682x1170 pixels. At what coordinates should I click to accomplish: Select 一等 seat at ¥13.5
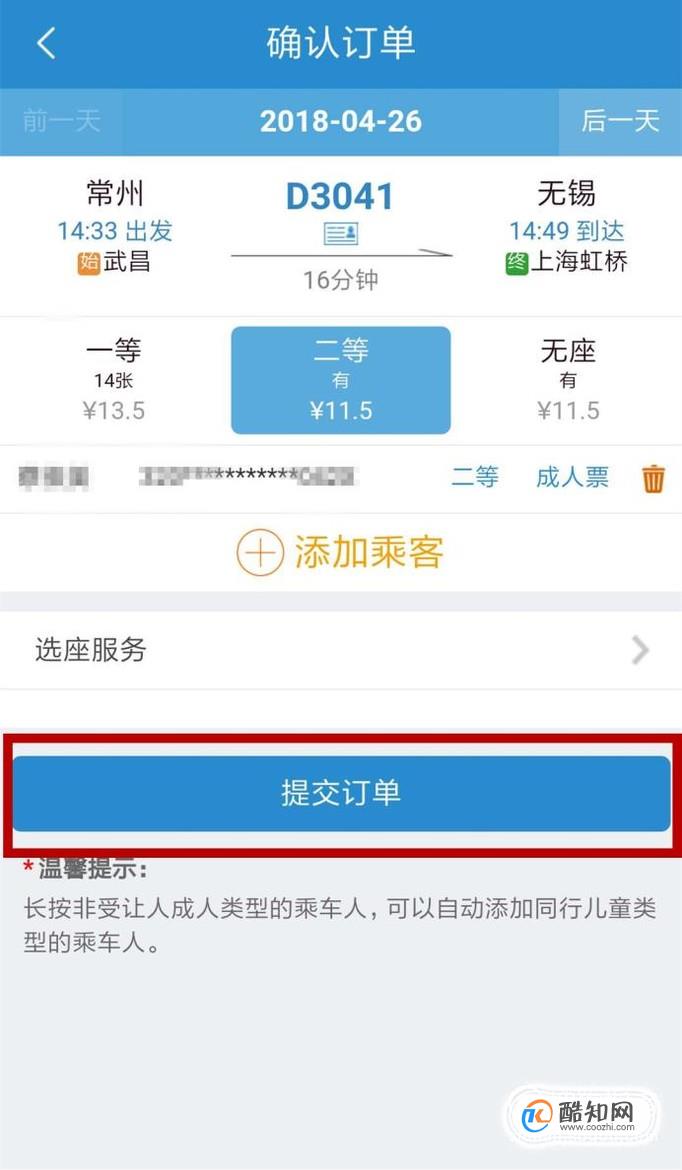tap(114, 380)
